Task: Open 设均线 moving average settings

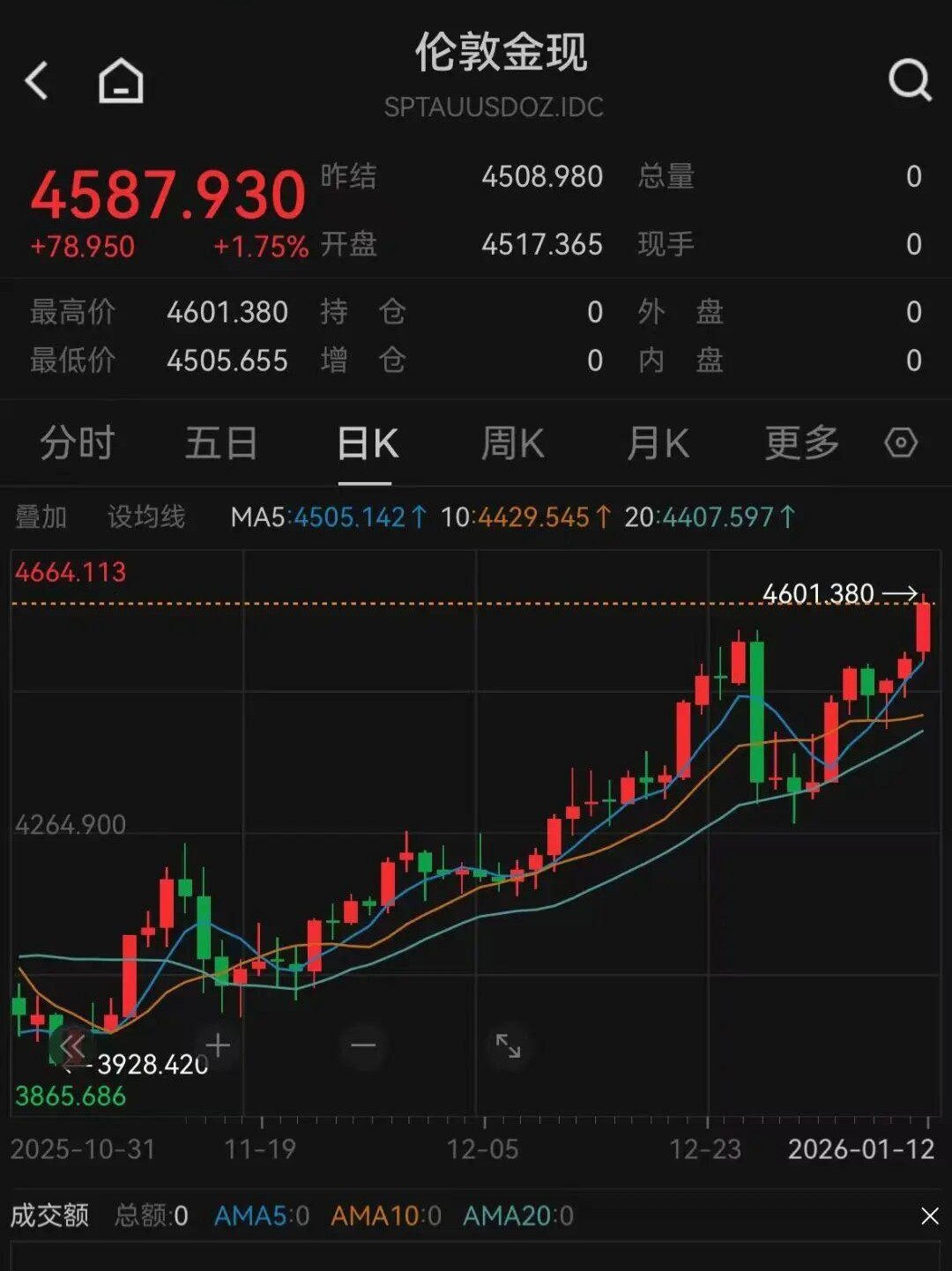Action: coord(146,517)
